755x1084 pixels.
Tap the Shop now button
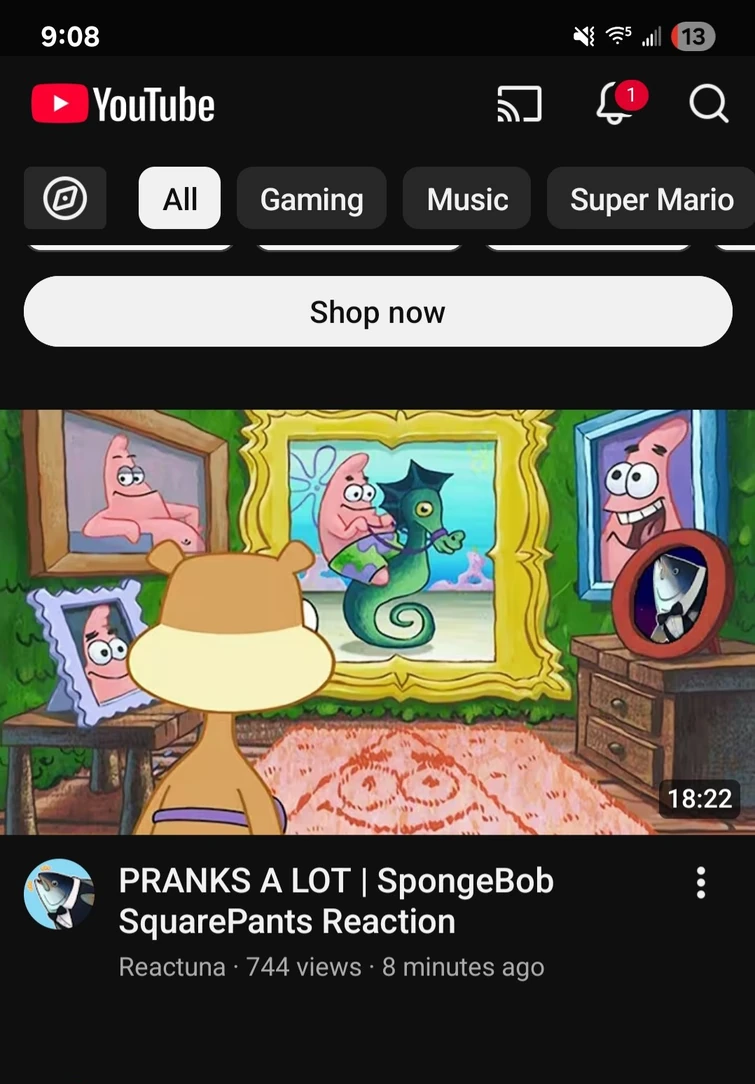click(377, 312)
